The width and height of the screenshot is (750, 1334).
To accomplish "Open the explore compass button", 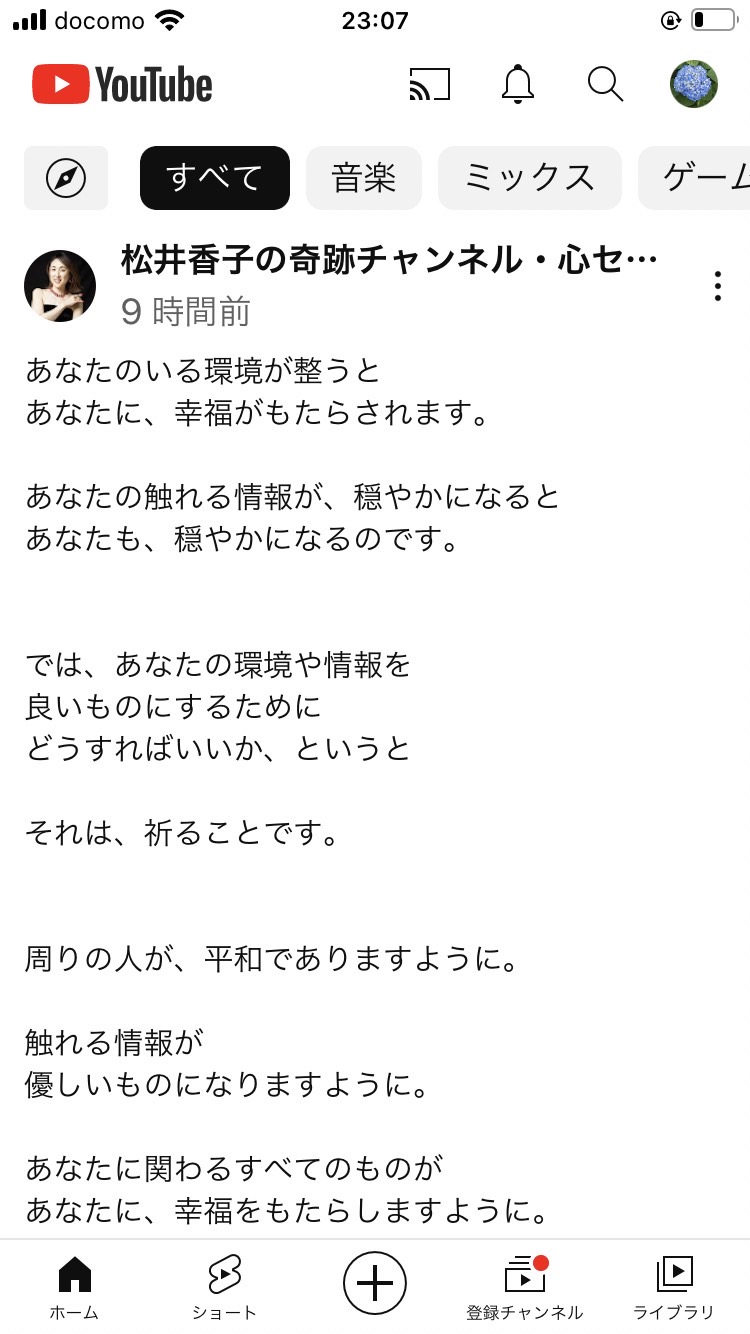I will click(x=66, y=178).
